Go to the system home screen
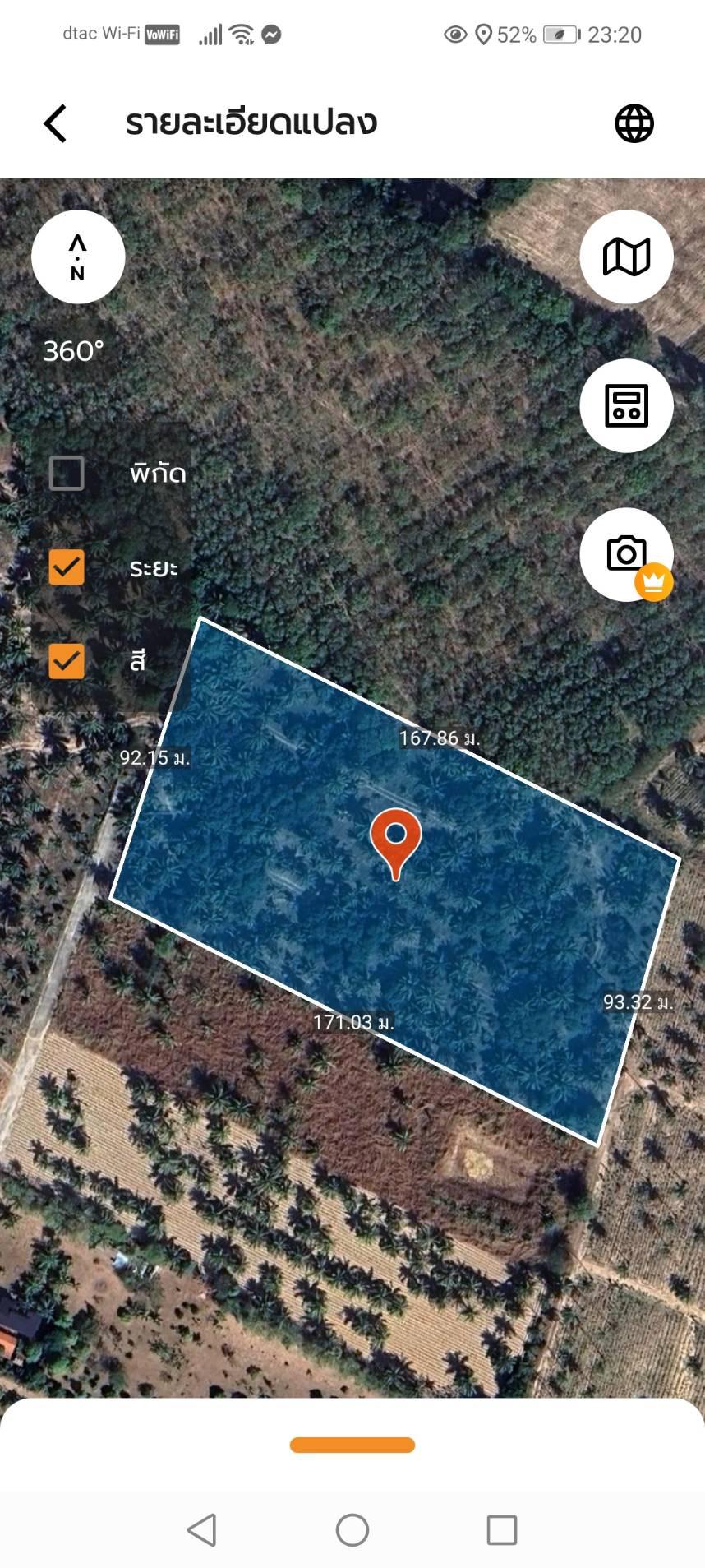705x1568 pixels. [352, 1530]
